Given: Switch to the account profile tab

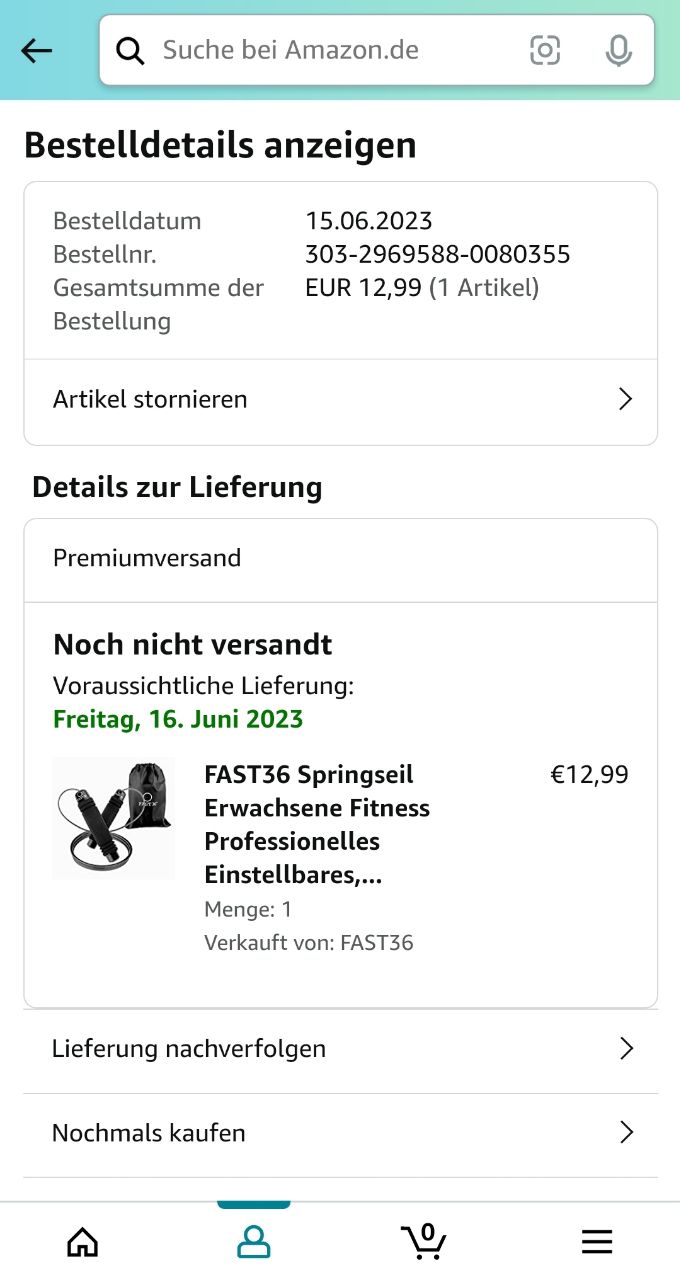Looking at the screenshot, I should click(254, 1241).
